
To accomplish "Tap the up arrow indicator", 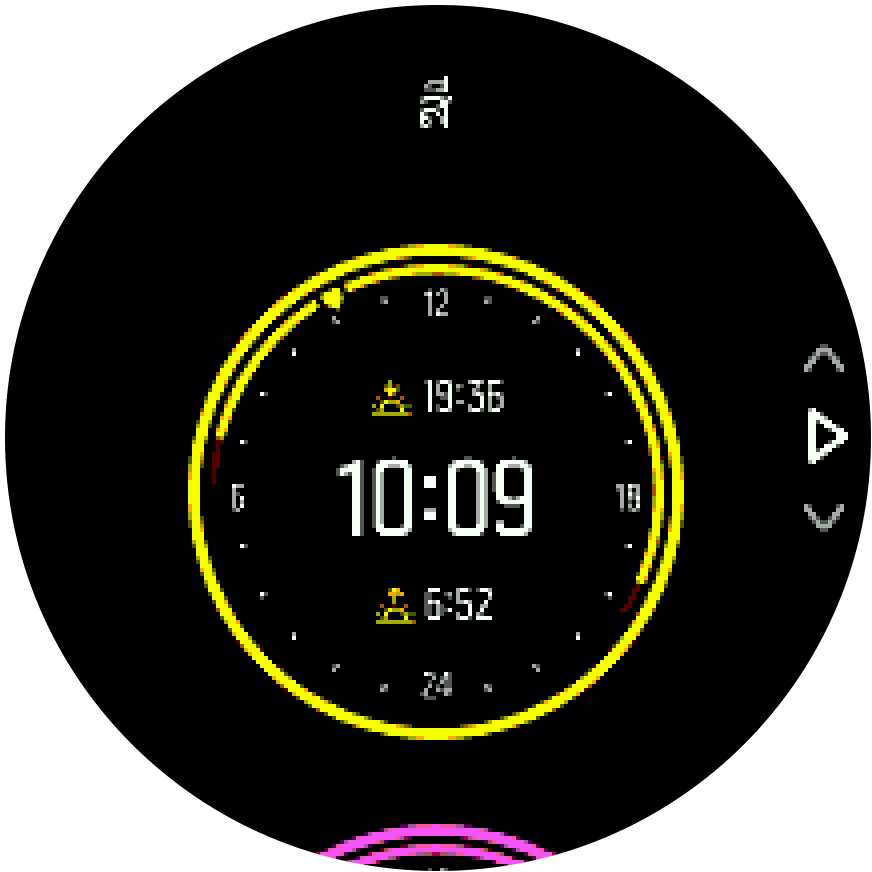I will point(824,361).
